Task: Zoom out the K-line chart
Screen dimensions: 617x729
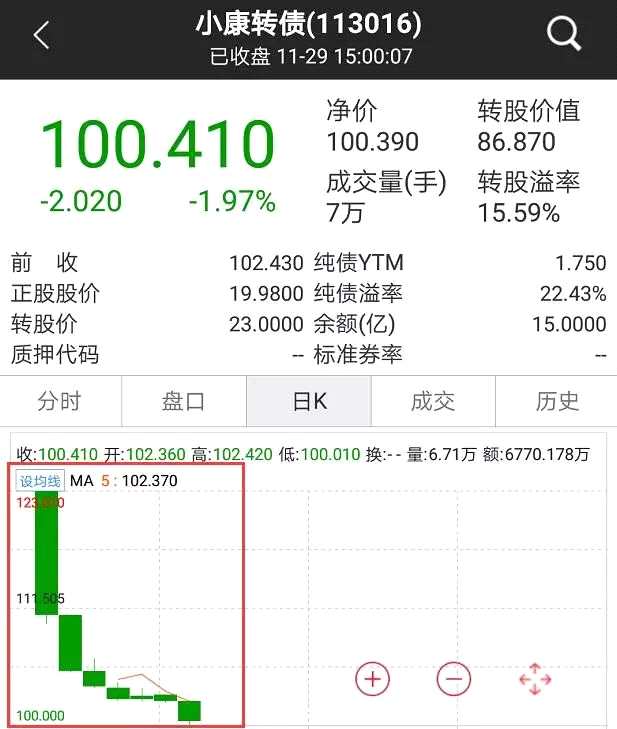Action: (454, 680)
